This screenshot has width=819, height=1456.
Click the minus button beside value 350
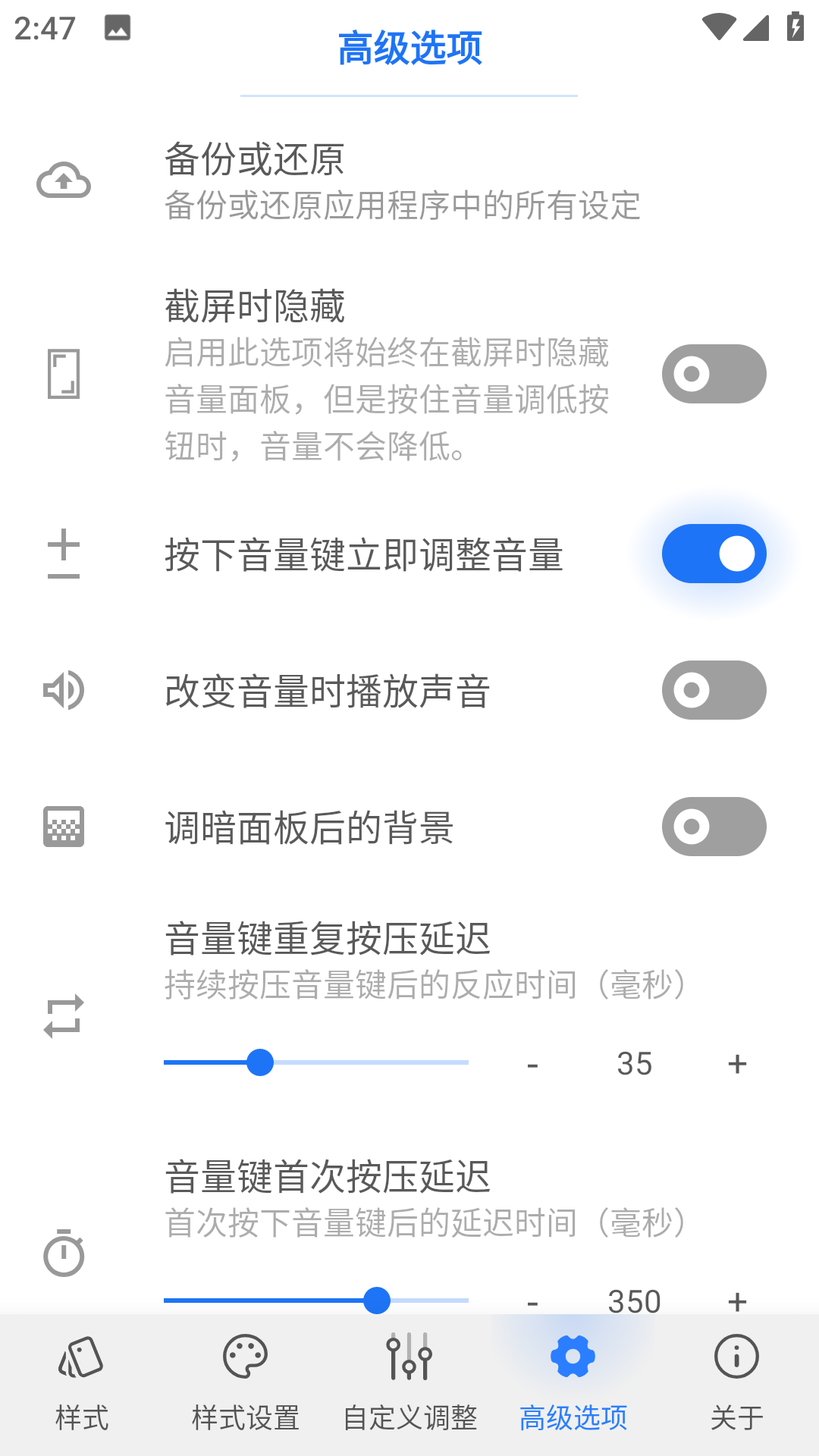click(534, 1301)
